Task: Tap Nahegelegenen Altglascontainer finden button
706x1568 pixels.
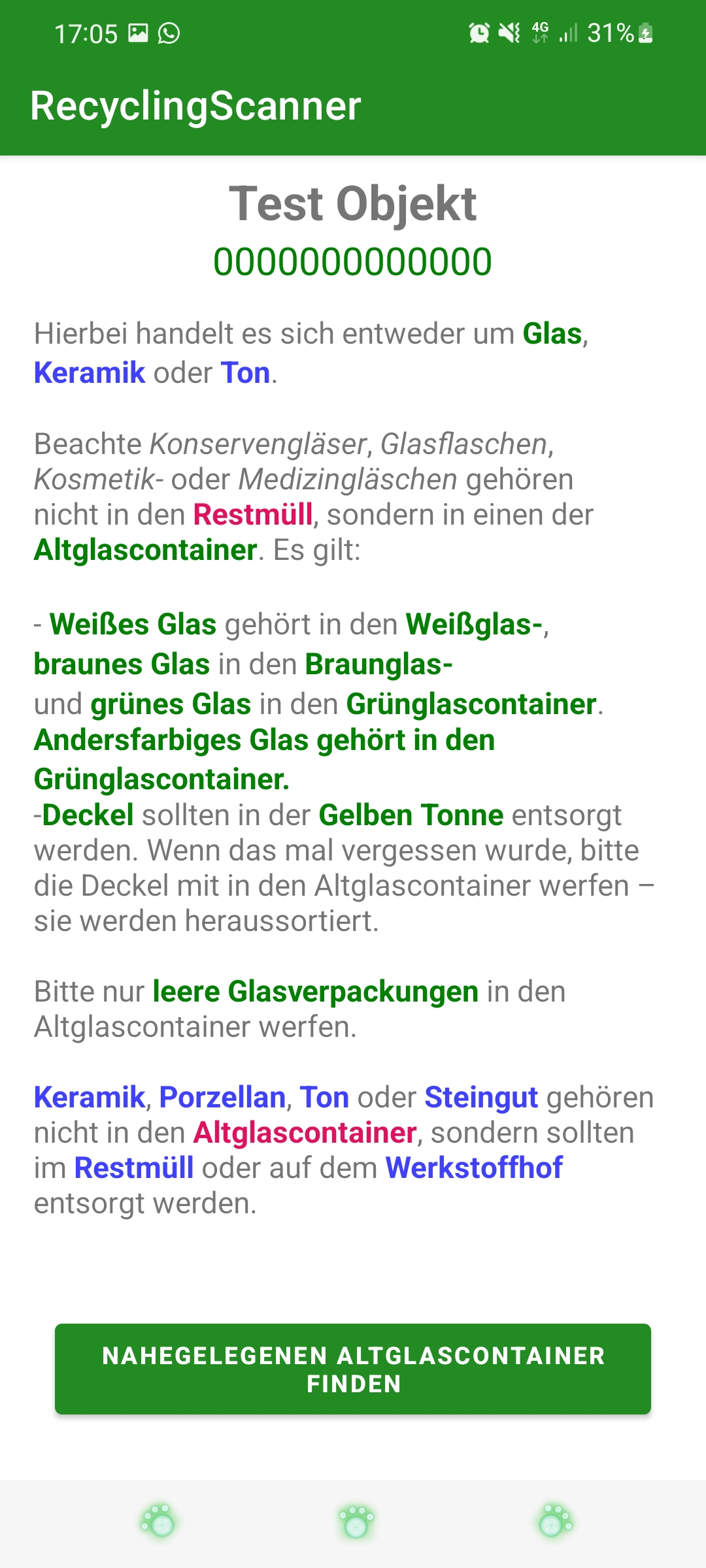Action: (x=353, y=1369)
